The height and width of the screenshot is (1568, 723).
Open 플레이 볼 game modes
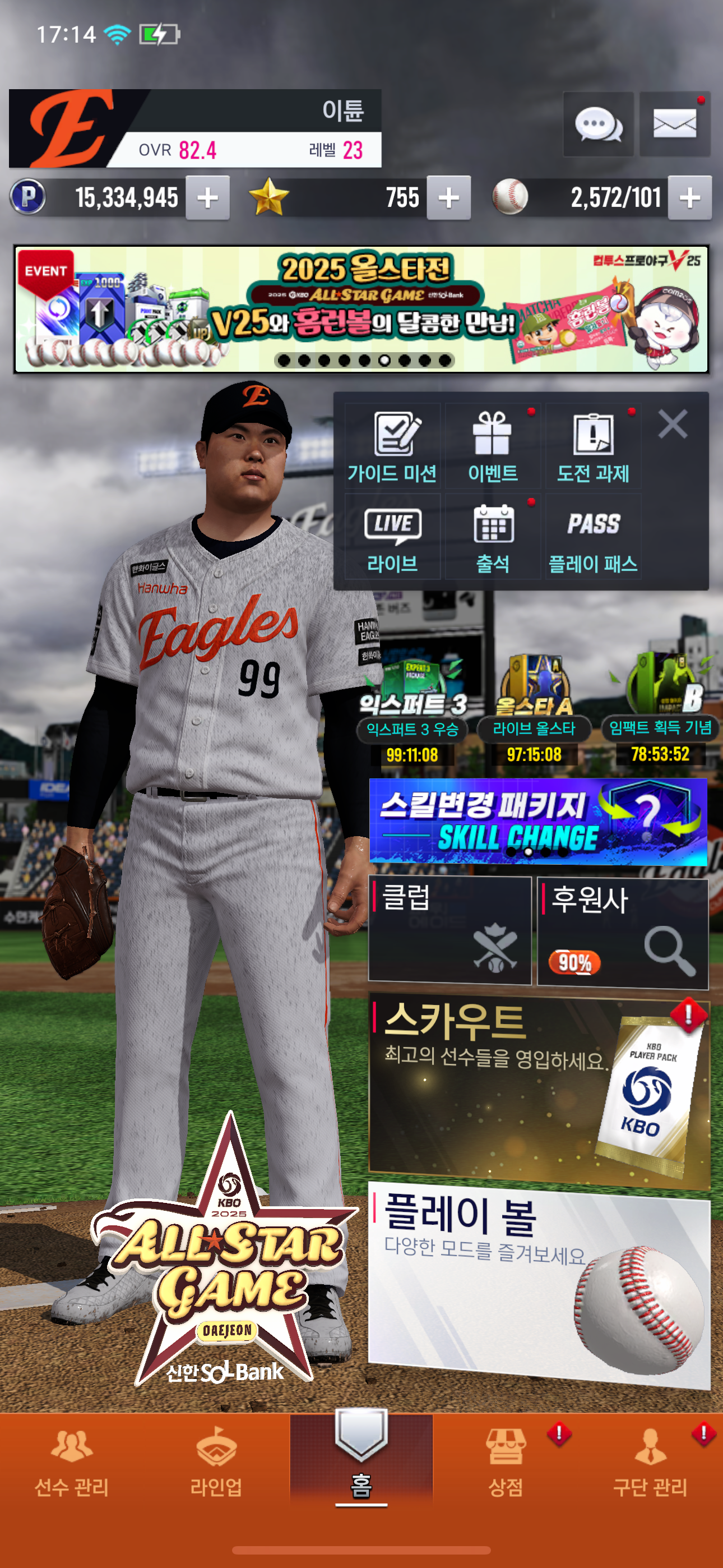[x=538, y=1284]
